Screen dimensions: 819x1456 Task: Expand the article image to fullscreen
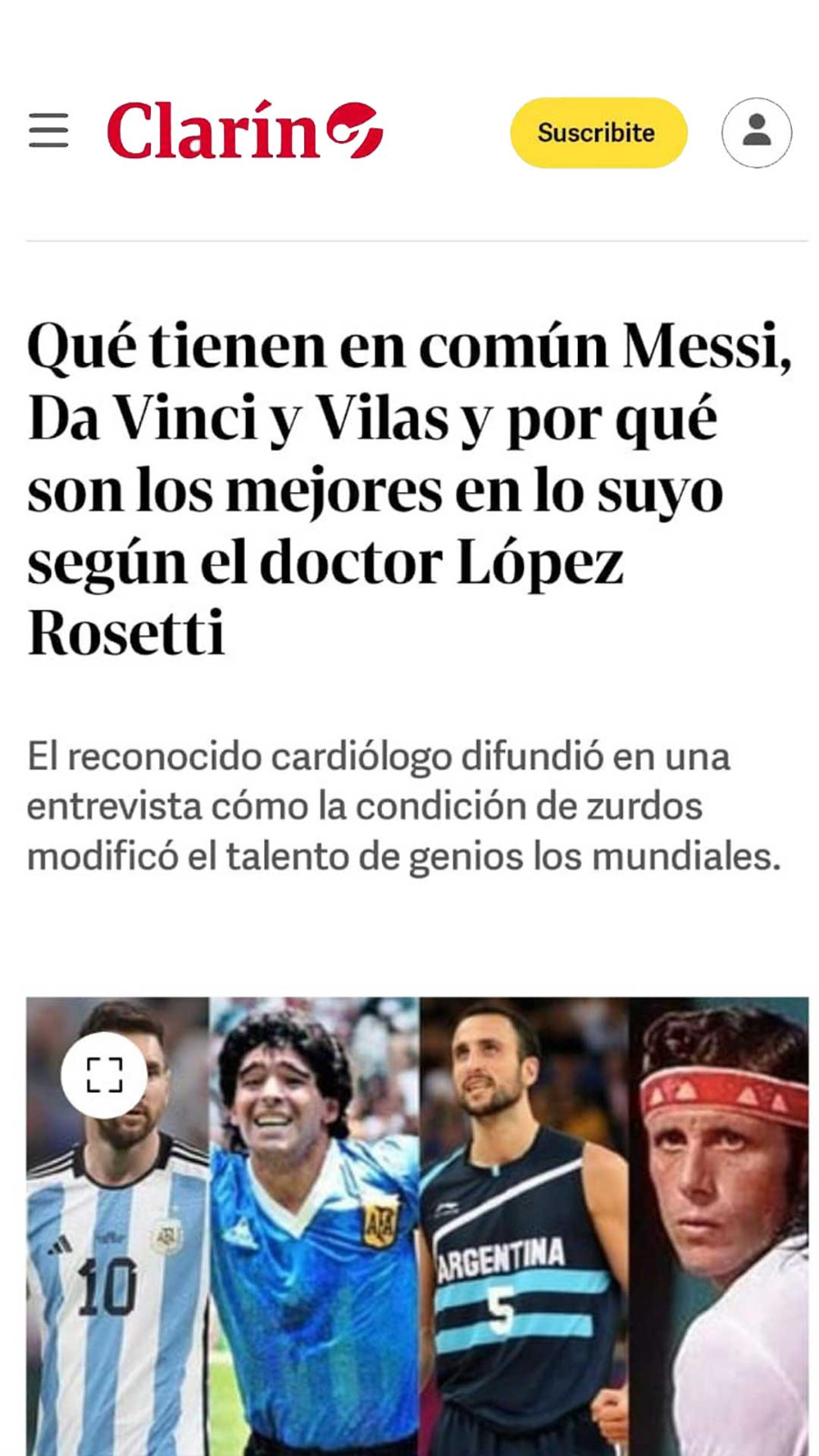[x=104, y=1075]
